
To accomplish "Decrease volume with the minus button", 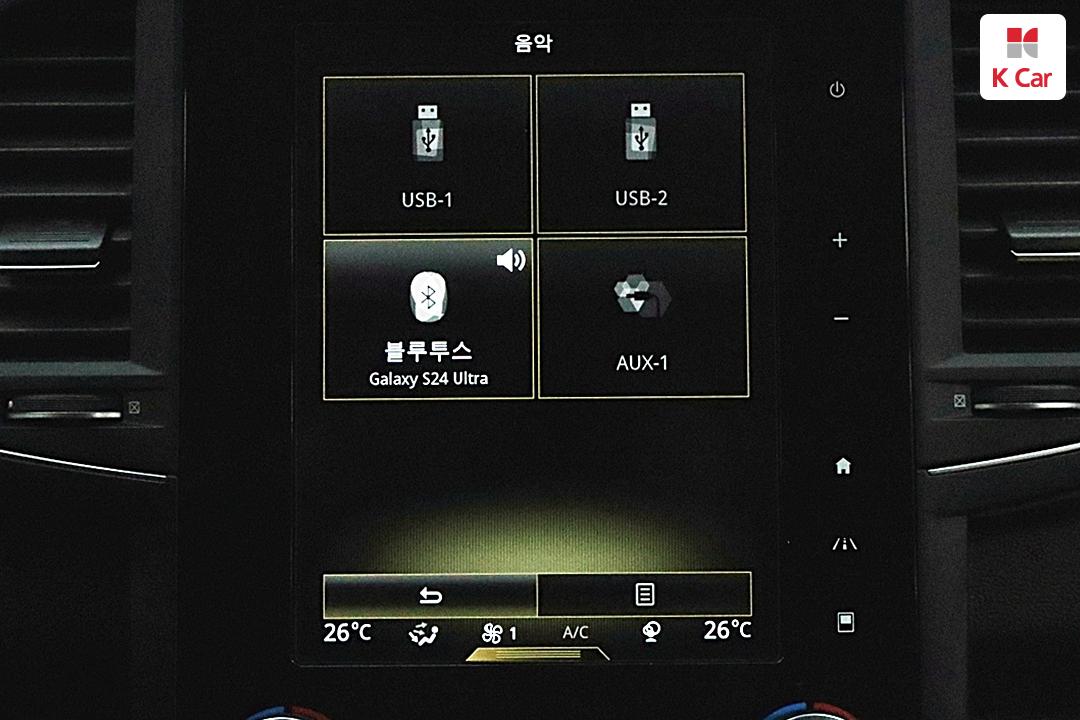I will [x=841, y=319].
